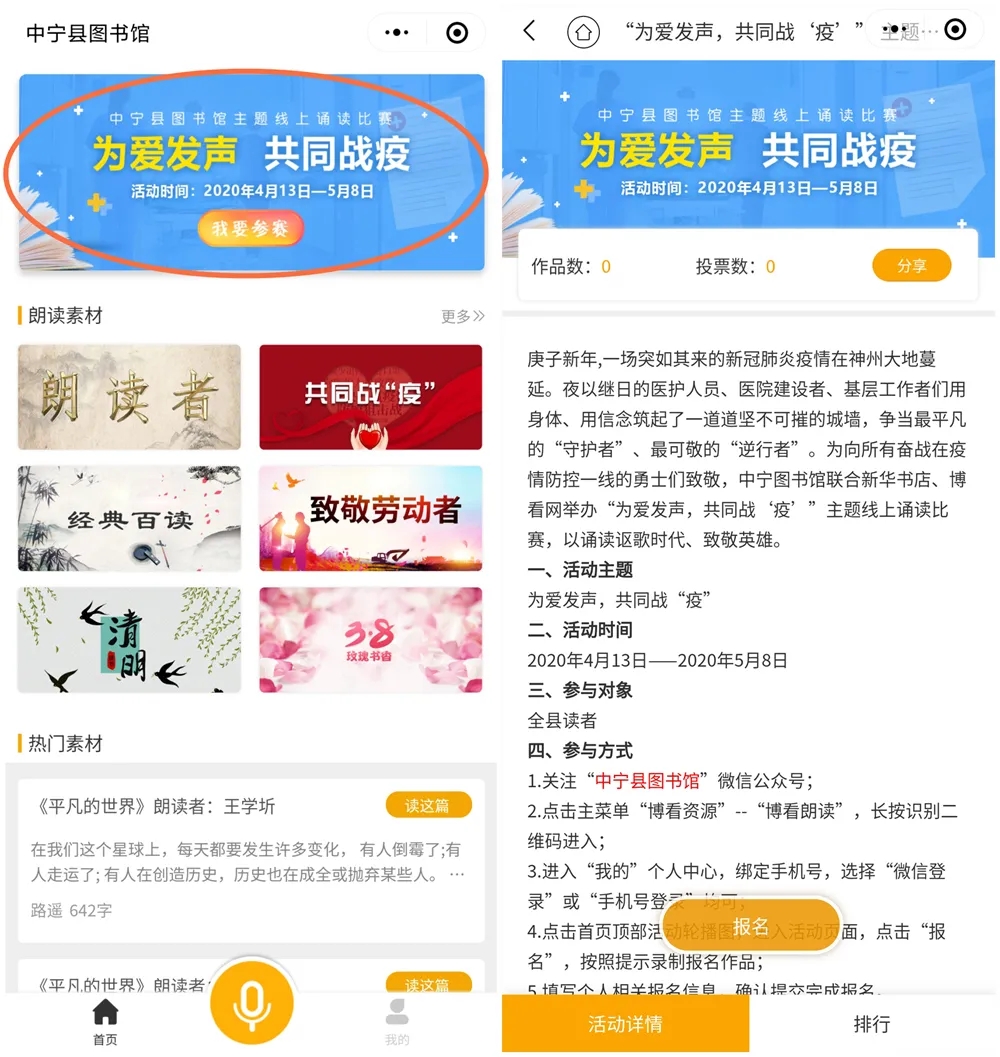Open the 经典百读 material tile
Screen dimensions: 1000x1057
click(x=129, y=518)
